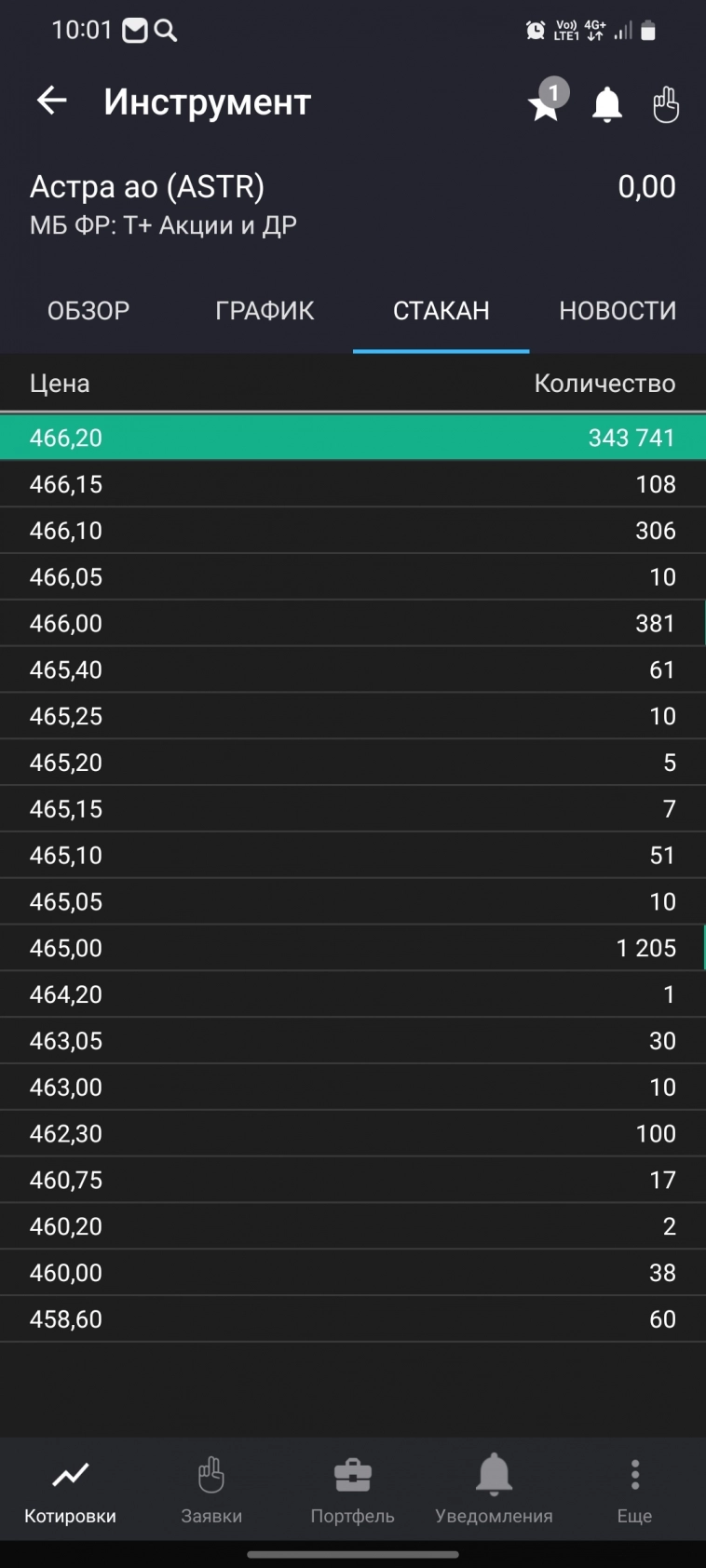
Task: Choose the 462,30 price row
Action: (x=352, y=1133)
